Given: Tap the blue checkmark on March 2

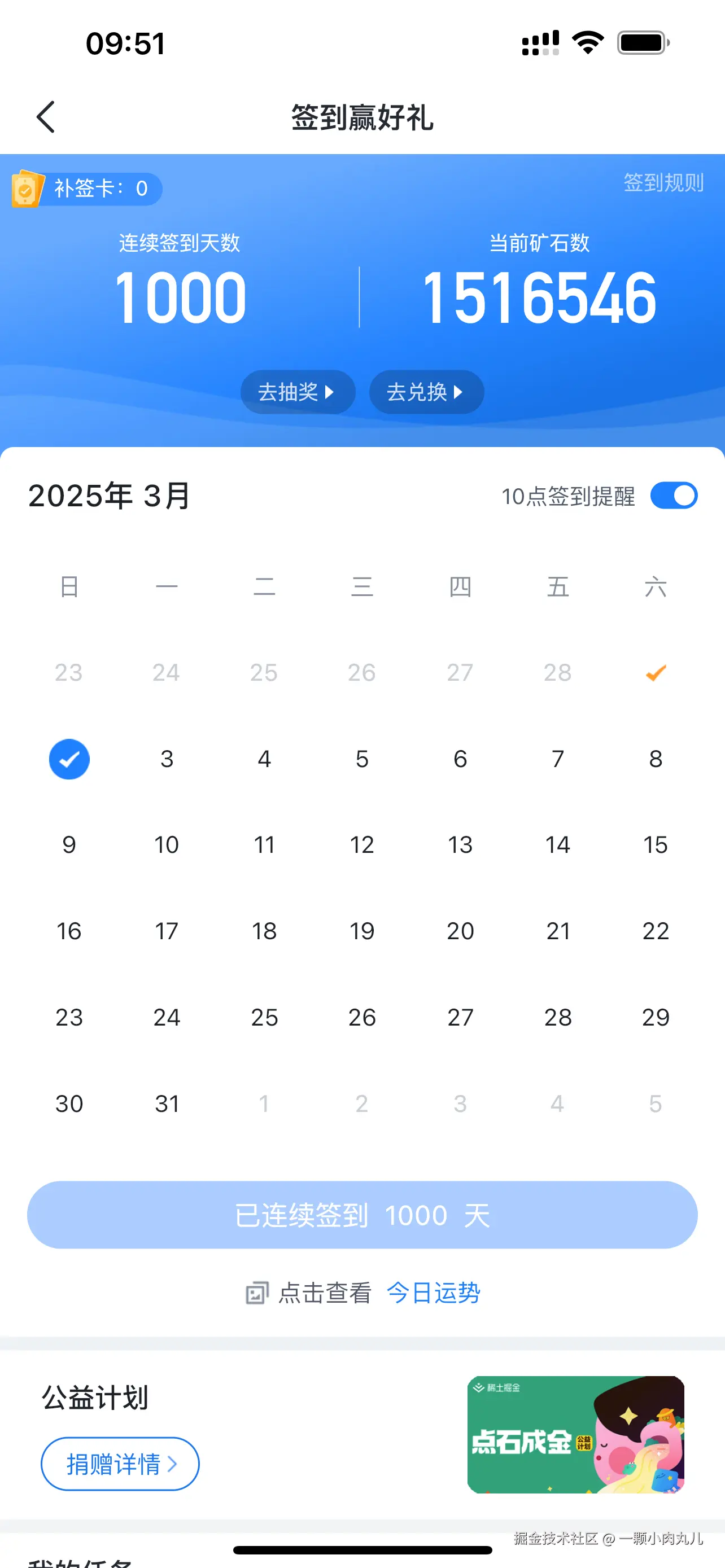Looking at the screenshot, I should tap(69, 759).
